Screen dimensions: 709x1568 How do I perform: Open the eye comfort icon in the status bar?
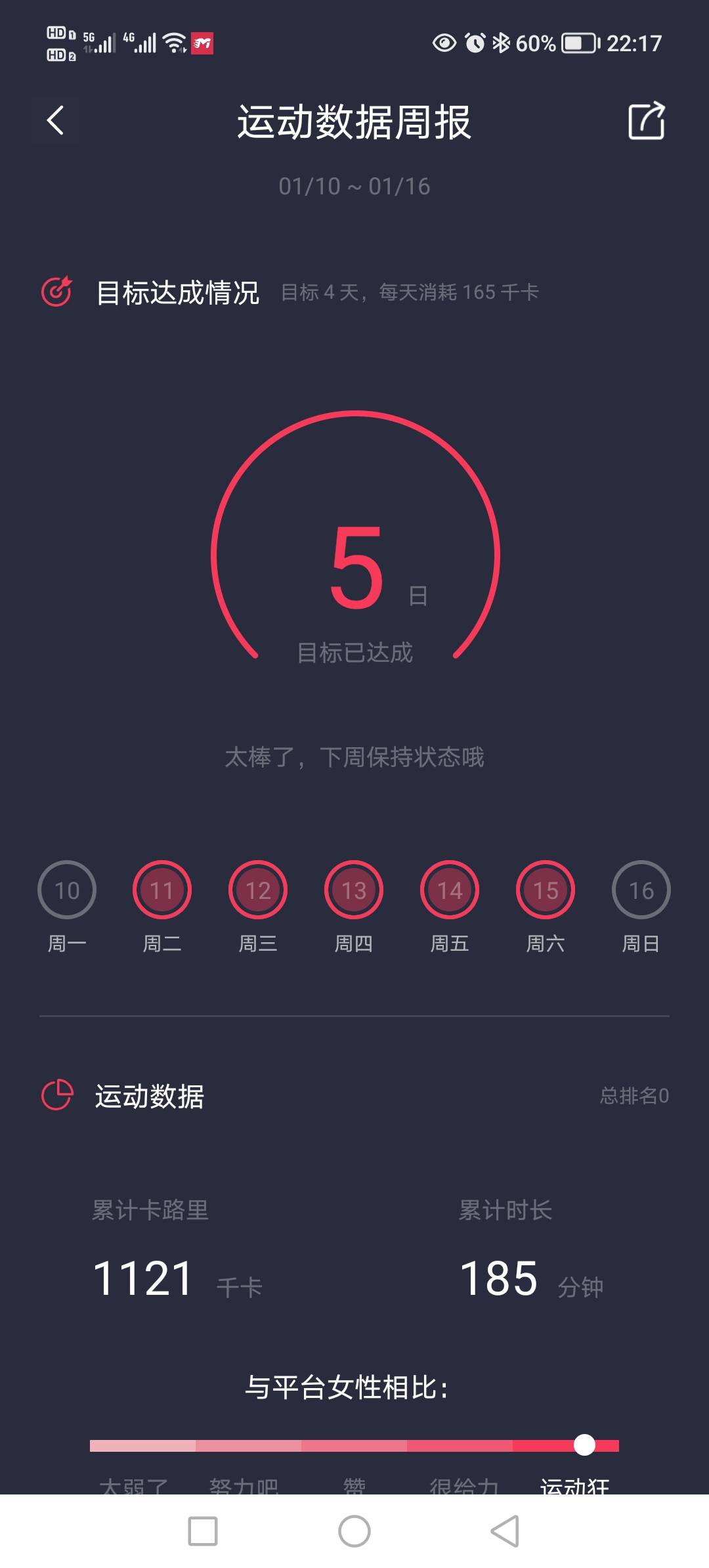(443, 42)
